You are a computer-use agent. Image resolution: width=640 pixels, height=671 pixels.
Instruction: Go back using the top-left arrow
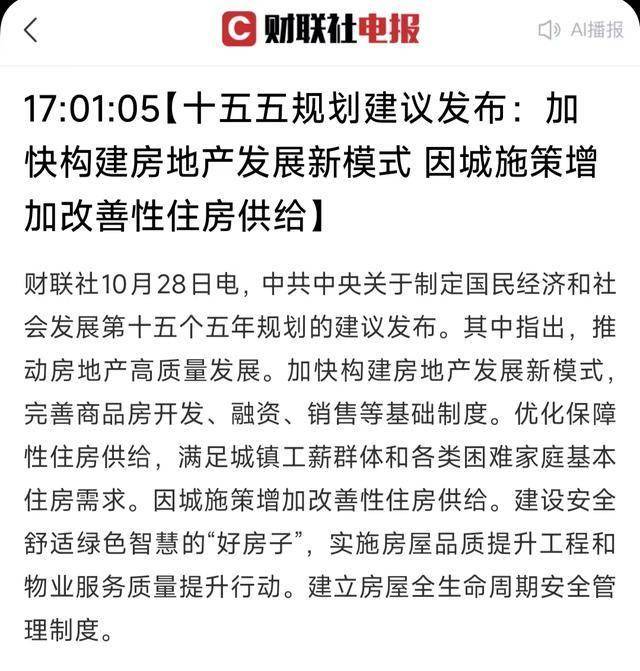coord(31,30)
